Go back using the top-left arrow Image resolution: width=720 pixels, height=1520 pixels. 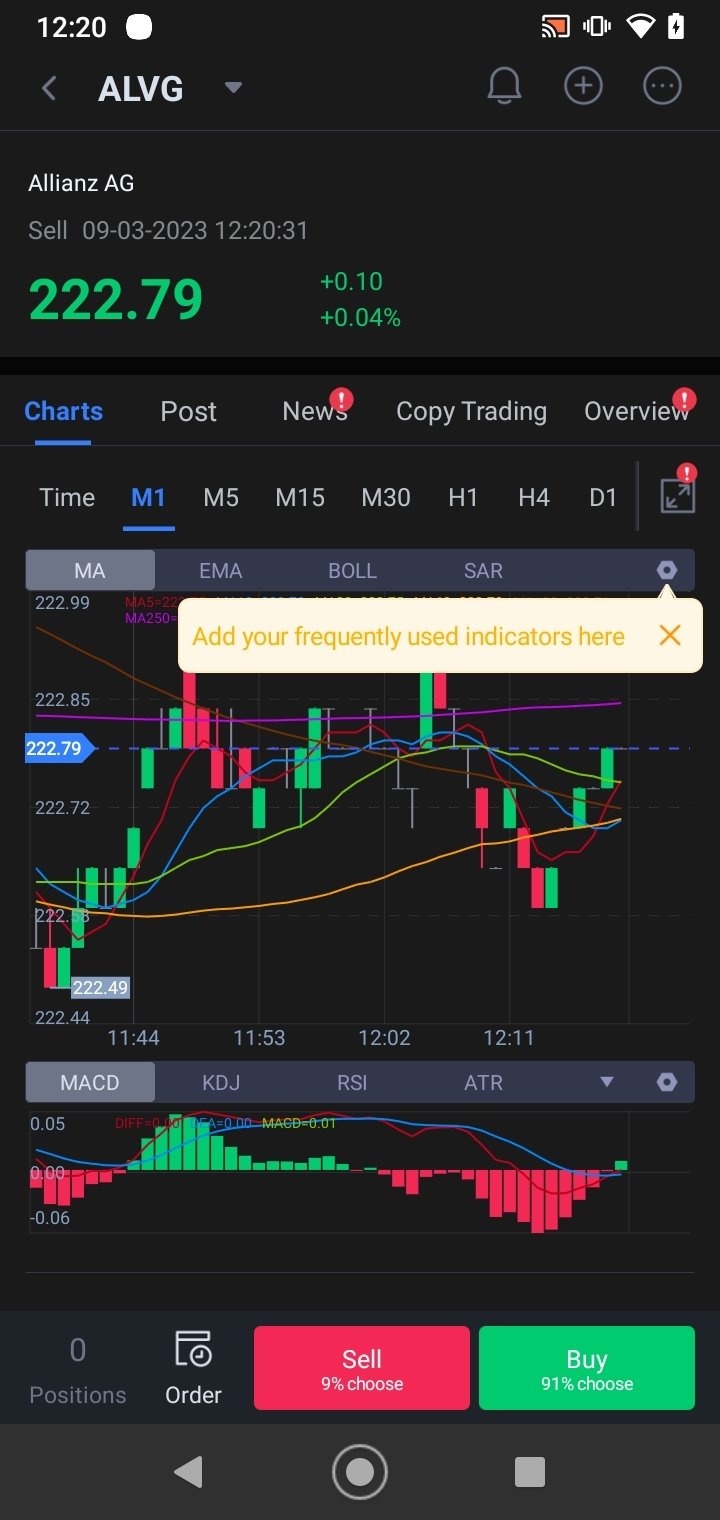pyautogui.click(x=48, y=88)
